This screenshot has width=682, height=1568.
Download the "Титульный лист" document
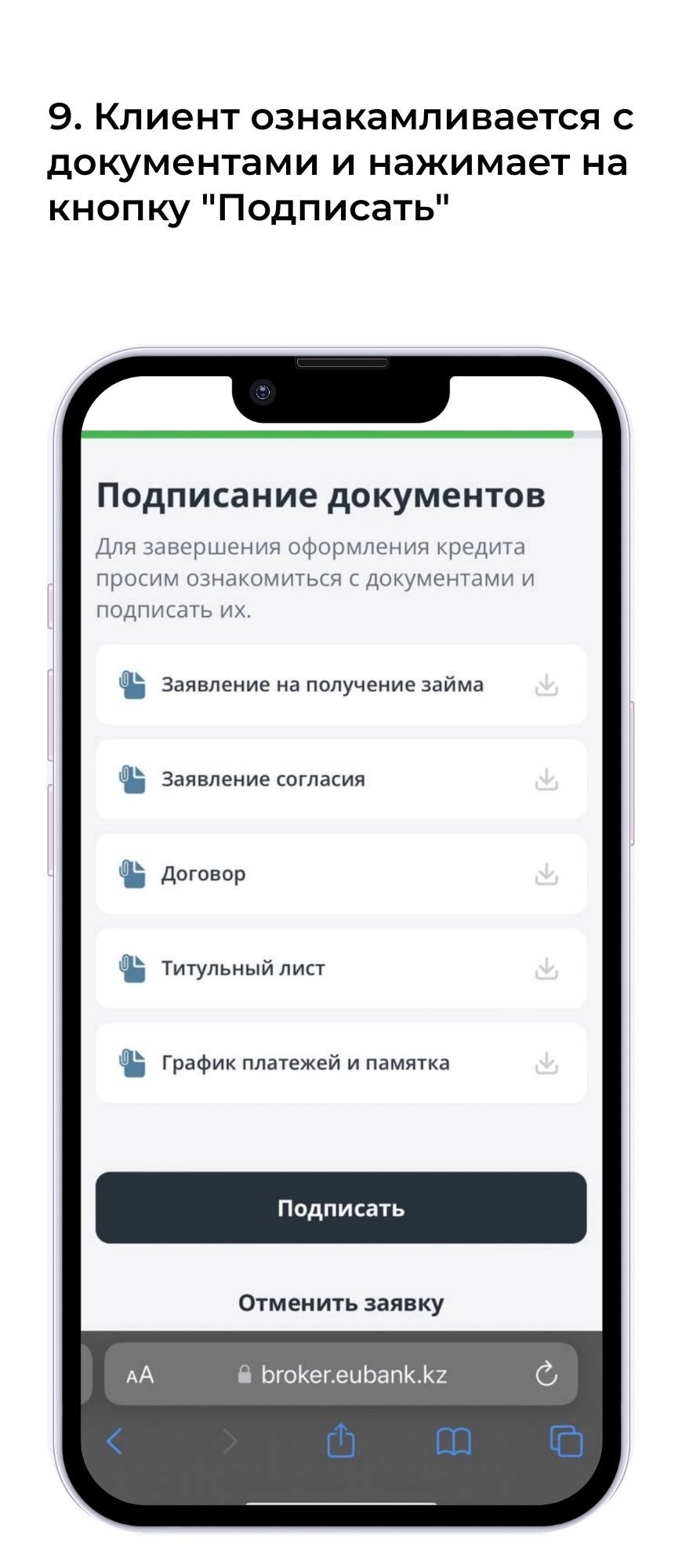[x=546, y=968]
